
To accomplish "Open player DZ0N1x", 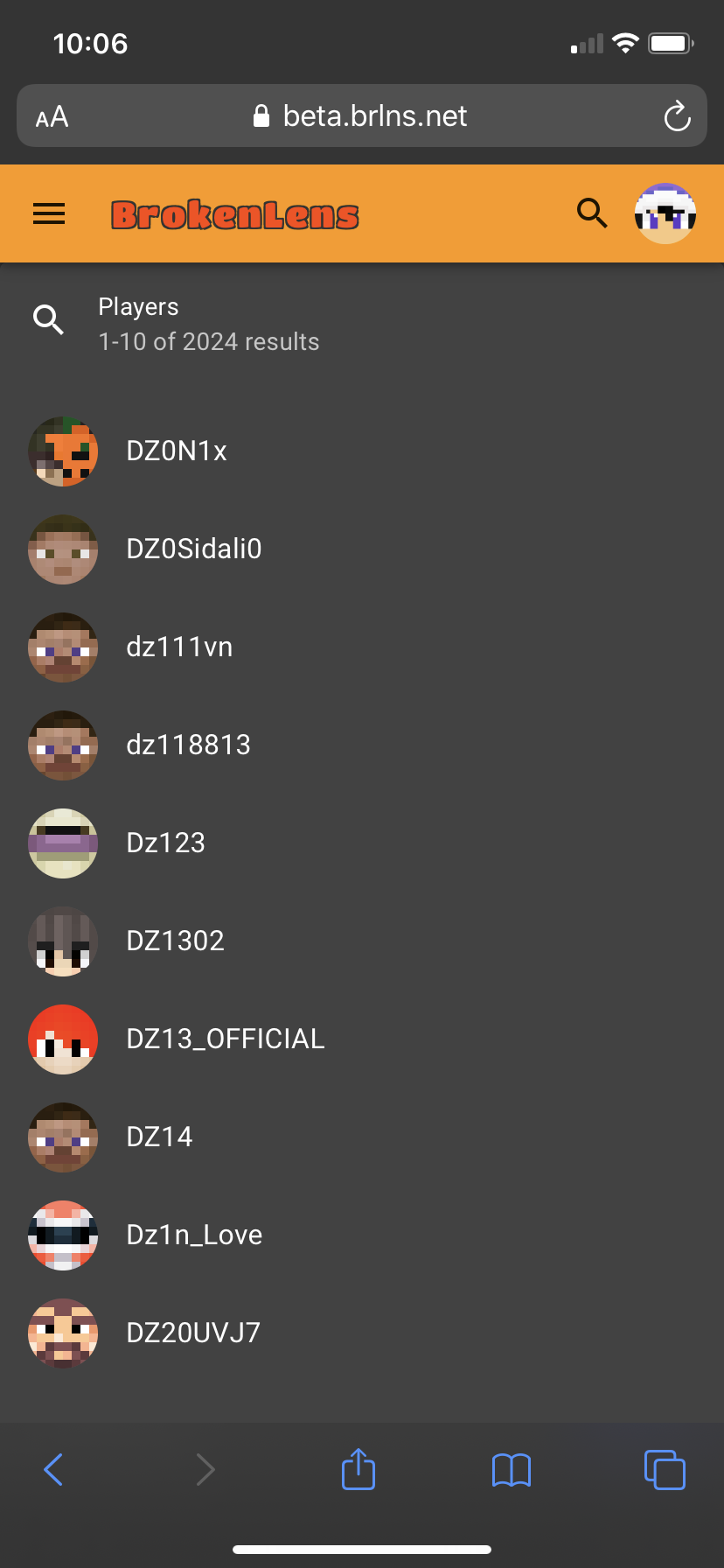I will tap(362, 451).
